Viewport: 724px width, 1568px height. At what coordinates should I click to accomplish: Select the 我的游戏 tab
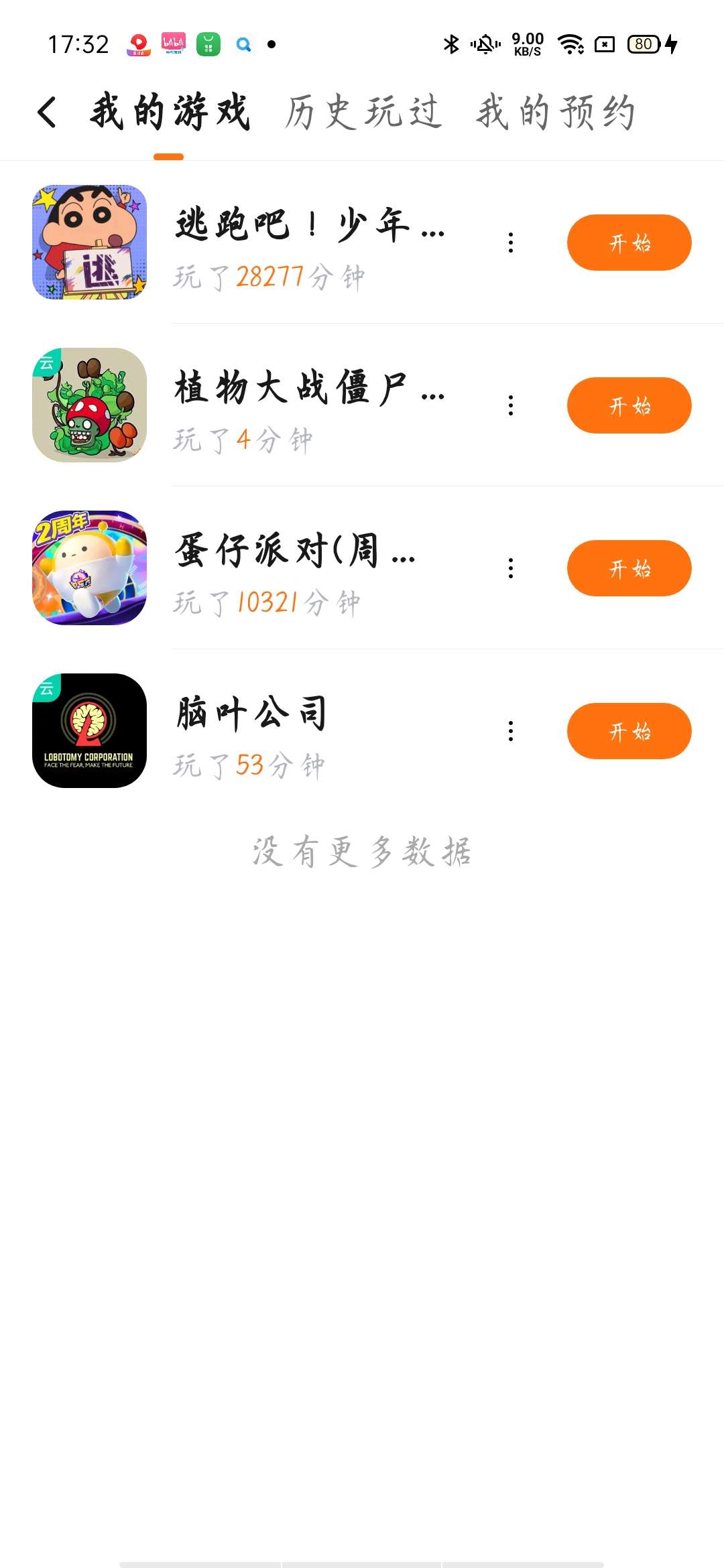[x=170, y=112]
